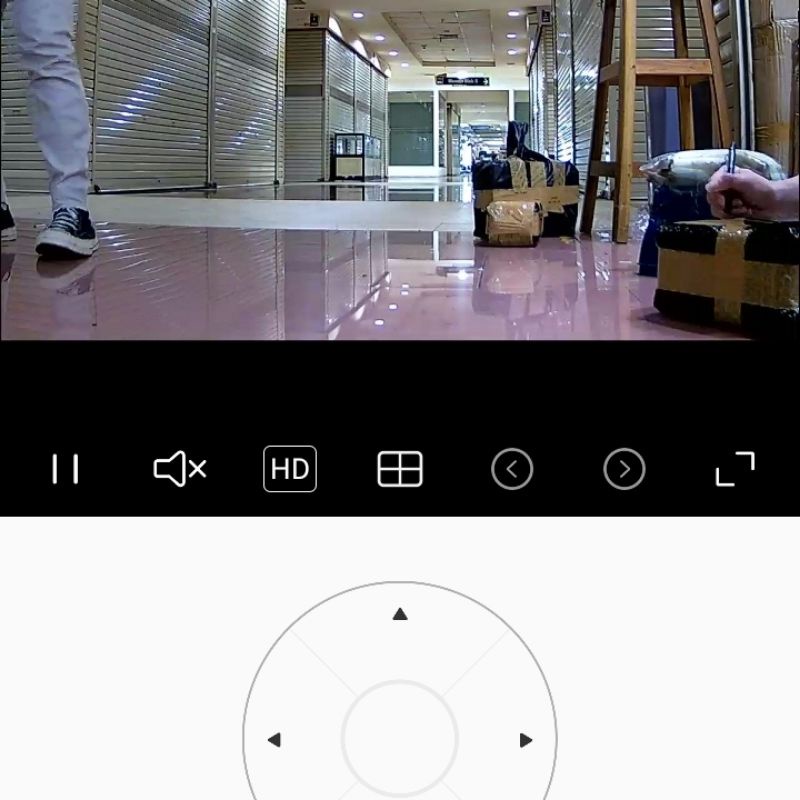Unmute the camera audio
Viewport: 800px width, 800px height.
[180, 469]
